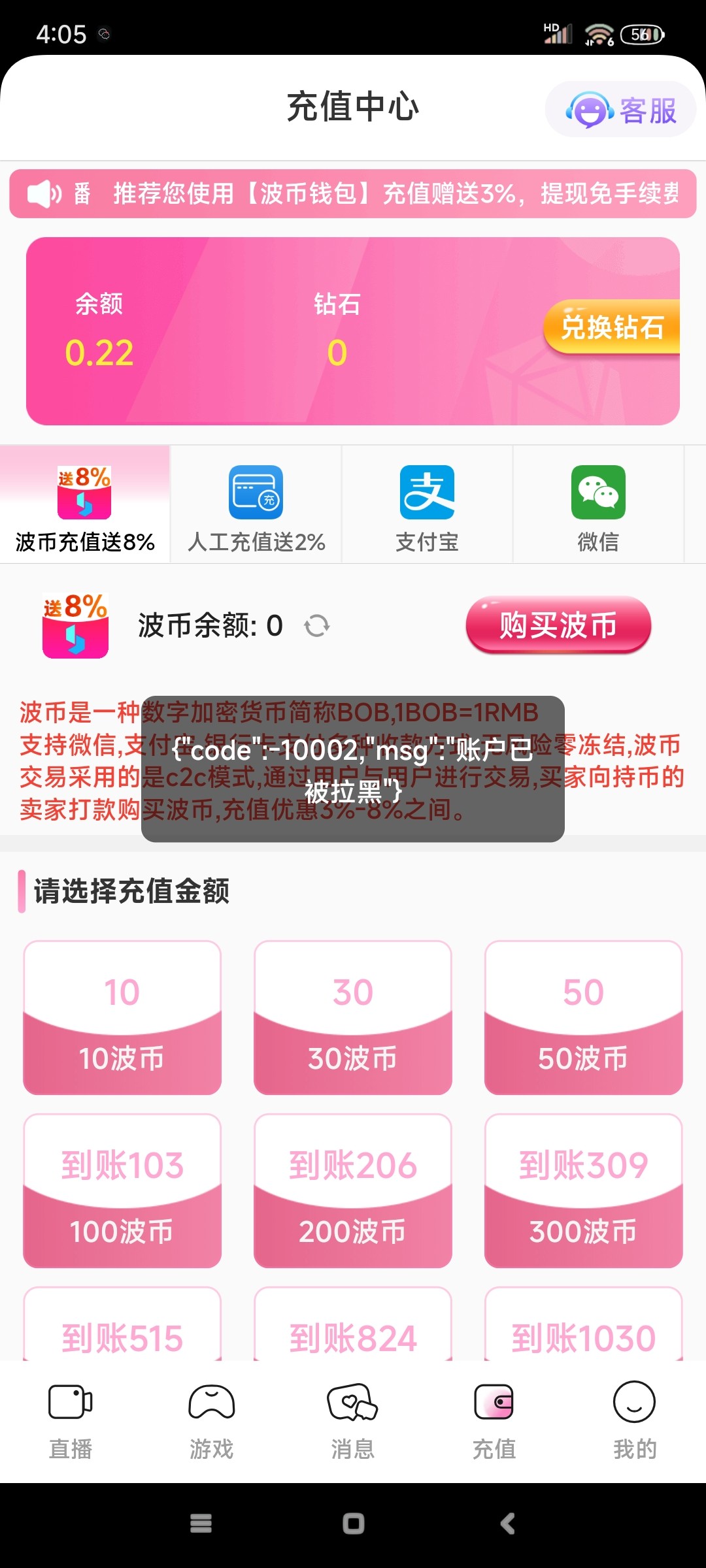
Task: Refresh the 波币余额 balance
Action: pos(317,626)
